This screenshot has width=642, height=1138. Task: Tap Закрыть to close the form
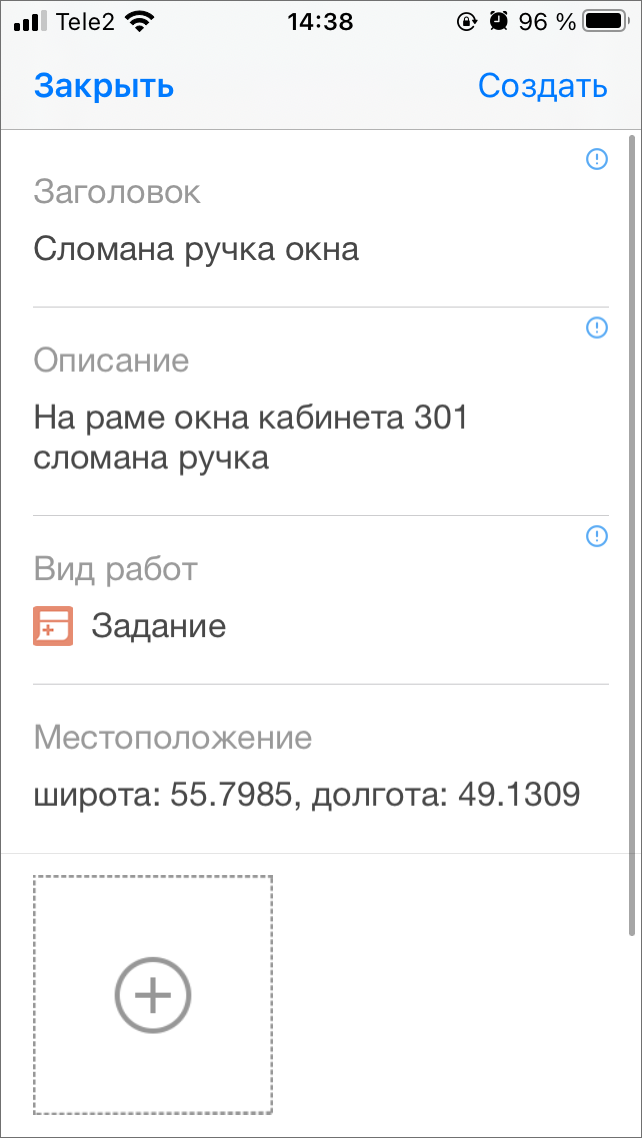[104, 86]
